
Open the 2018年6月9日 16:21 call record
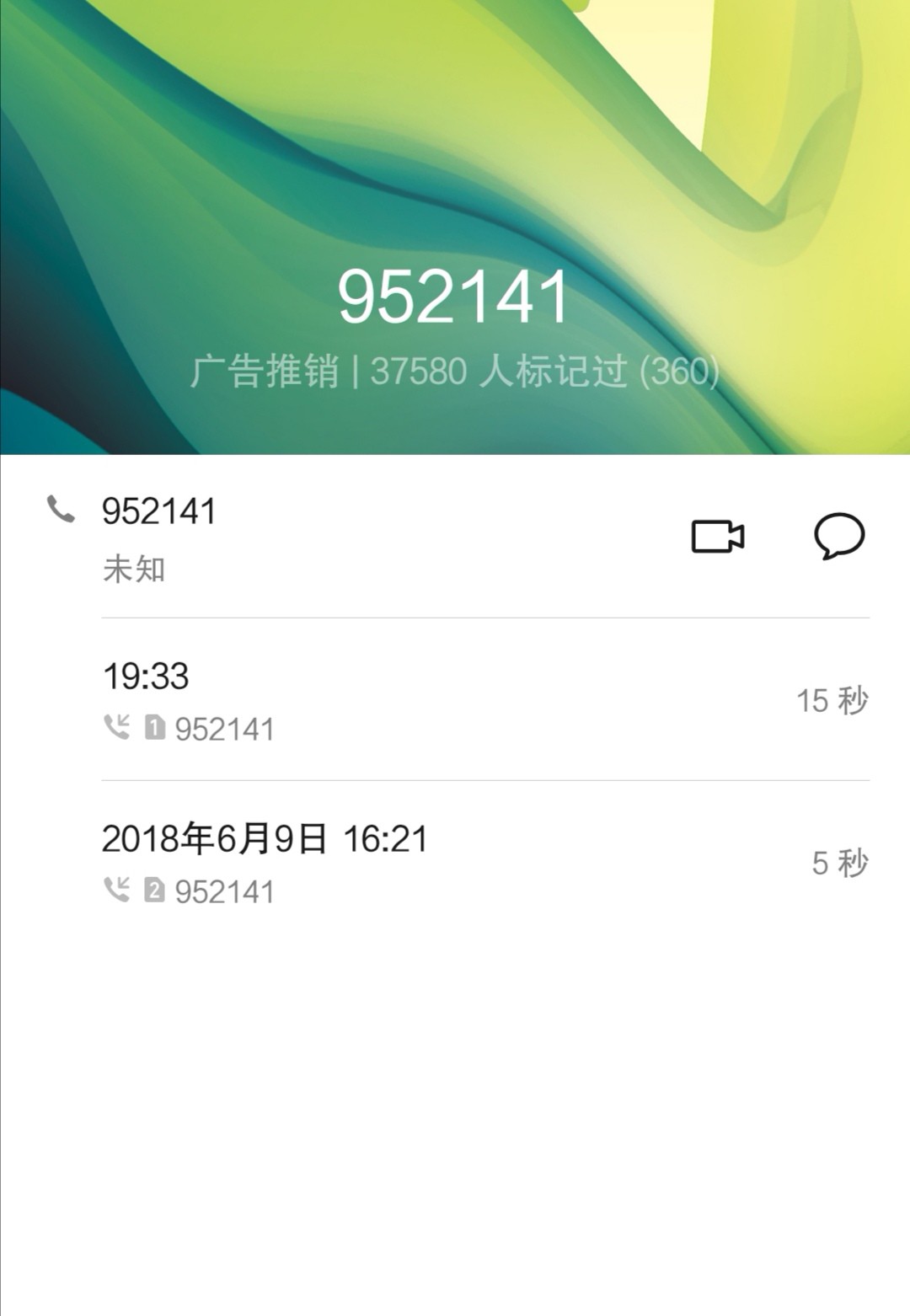pyautogui.click(x=484, y=863)
